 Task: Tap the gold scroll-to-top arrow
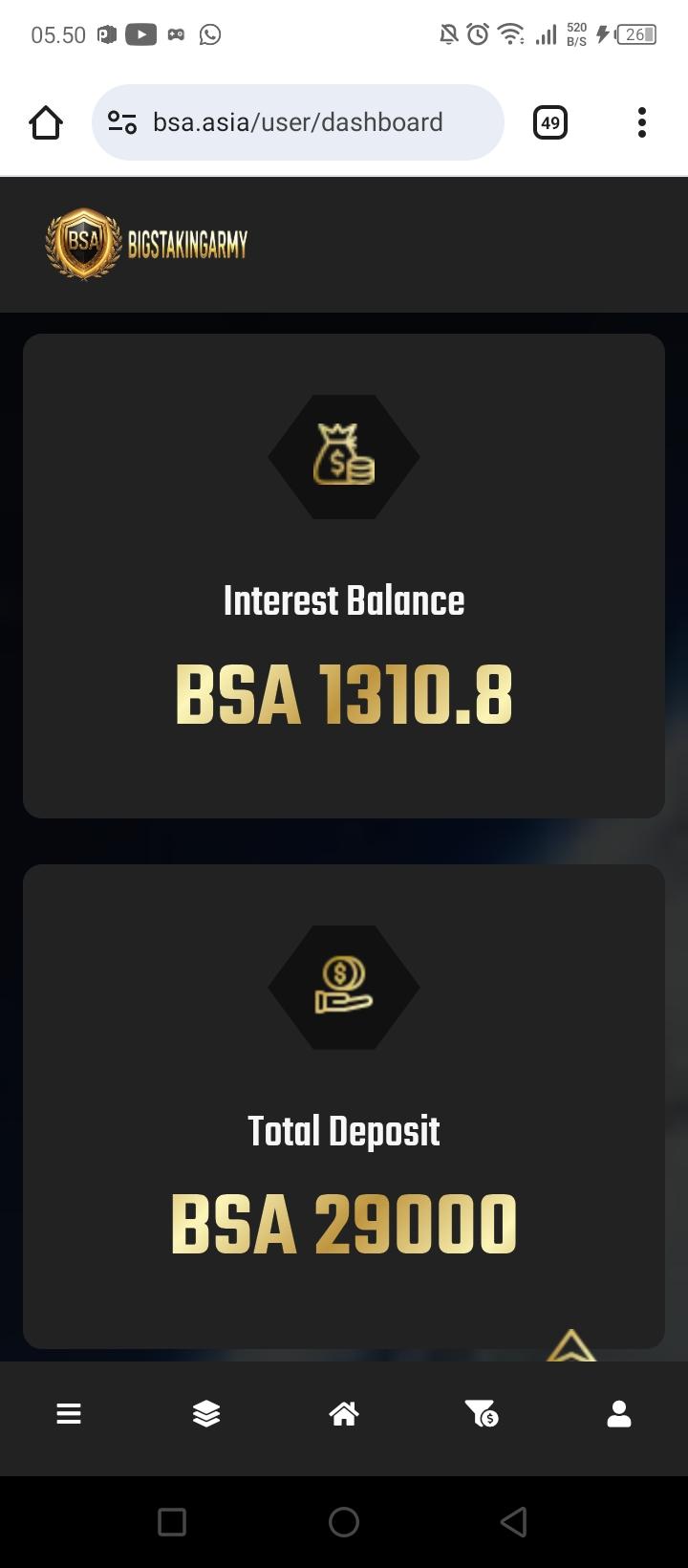(x=571, y=1346)
